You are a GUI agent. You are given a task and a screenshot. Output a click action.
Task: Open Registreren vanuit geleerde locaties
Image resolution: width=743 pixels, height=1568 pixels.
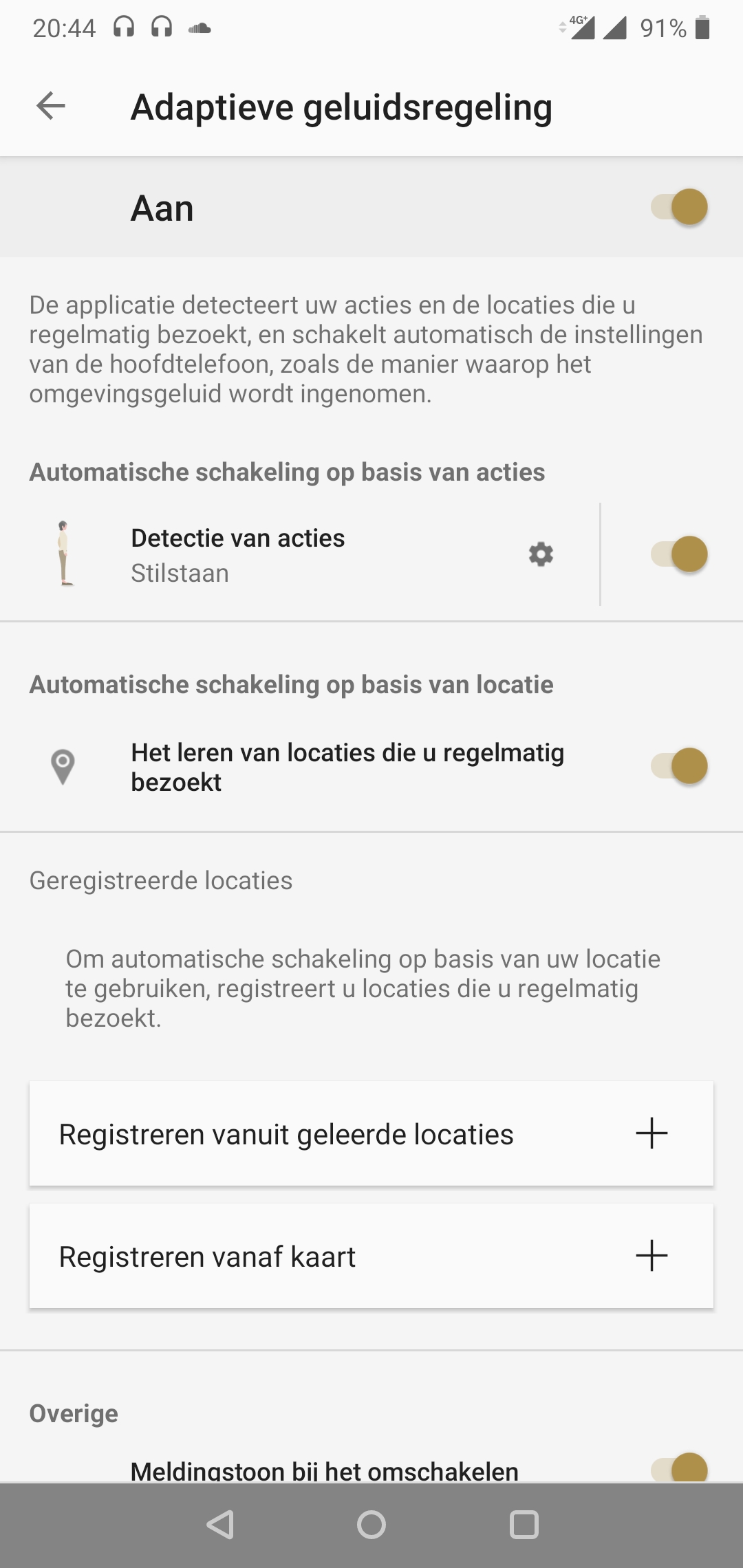[x=371, y=1134]
